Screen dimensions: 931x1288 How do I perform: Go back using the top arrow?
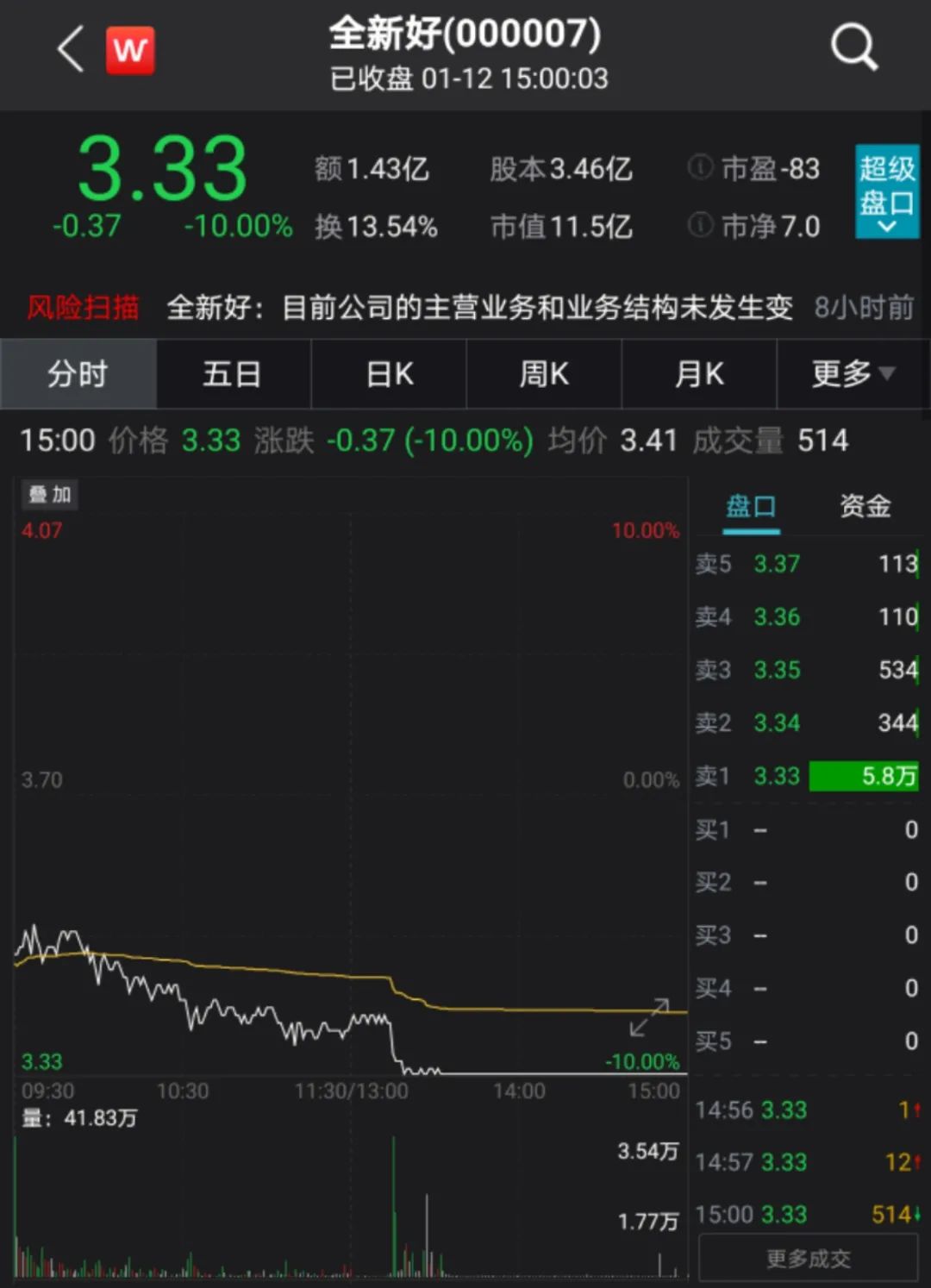coord(71,49)
